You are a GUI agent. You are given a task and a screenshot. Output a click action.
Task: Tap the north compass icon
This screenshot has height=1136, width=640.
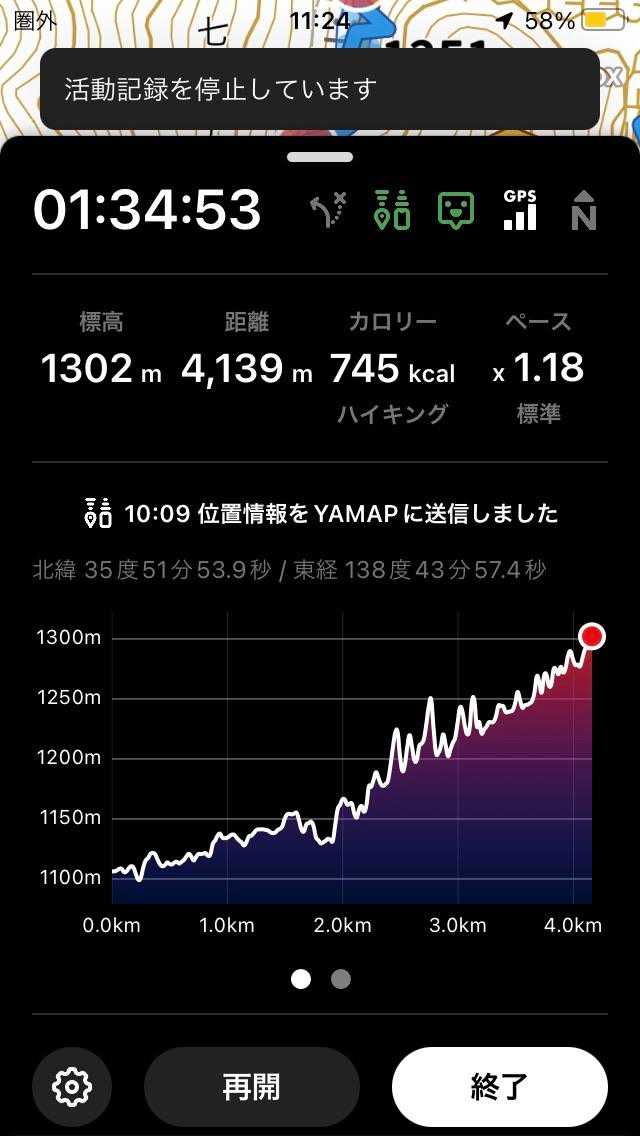coord(584,211)
